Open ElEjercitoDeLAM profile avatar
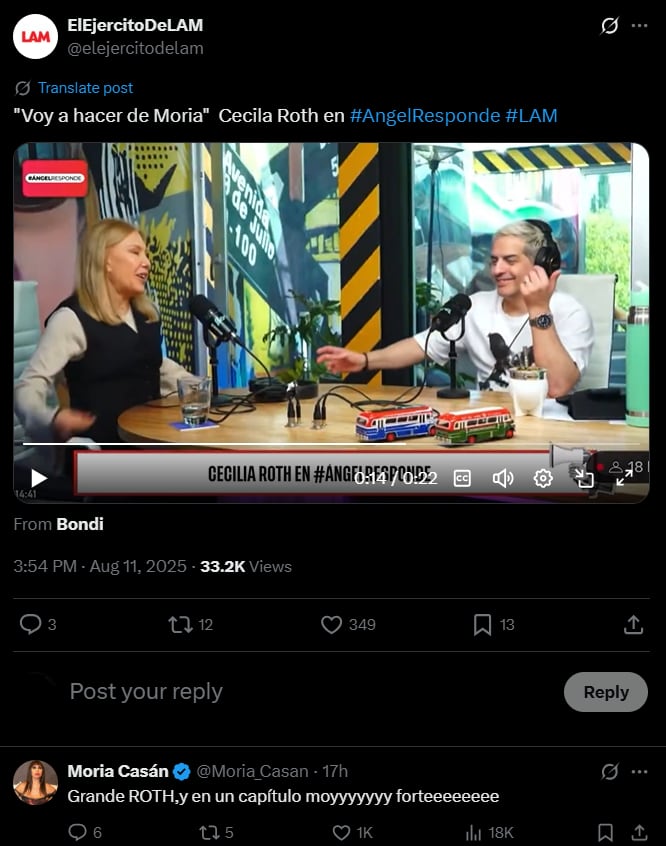This screenshot has width=666, height=846. click(35, 37)
